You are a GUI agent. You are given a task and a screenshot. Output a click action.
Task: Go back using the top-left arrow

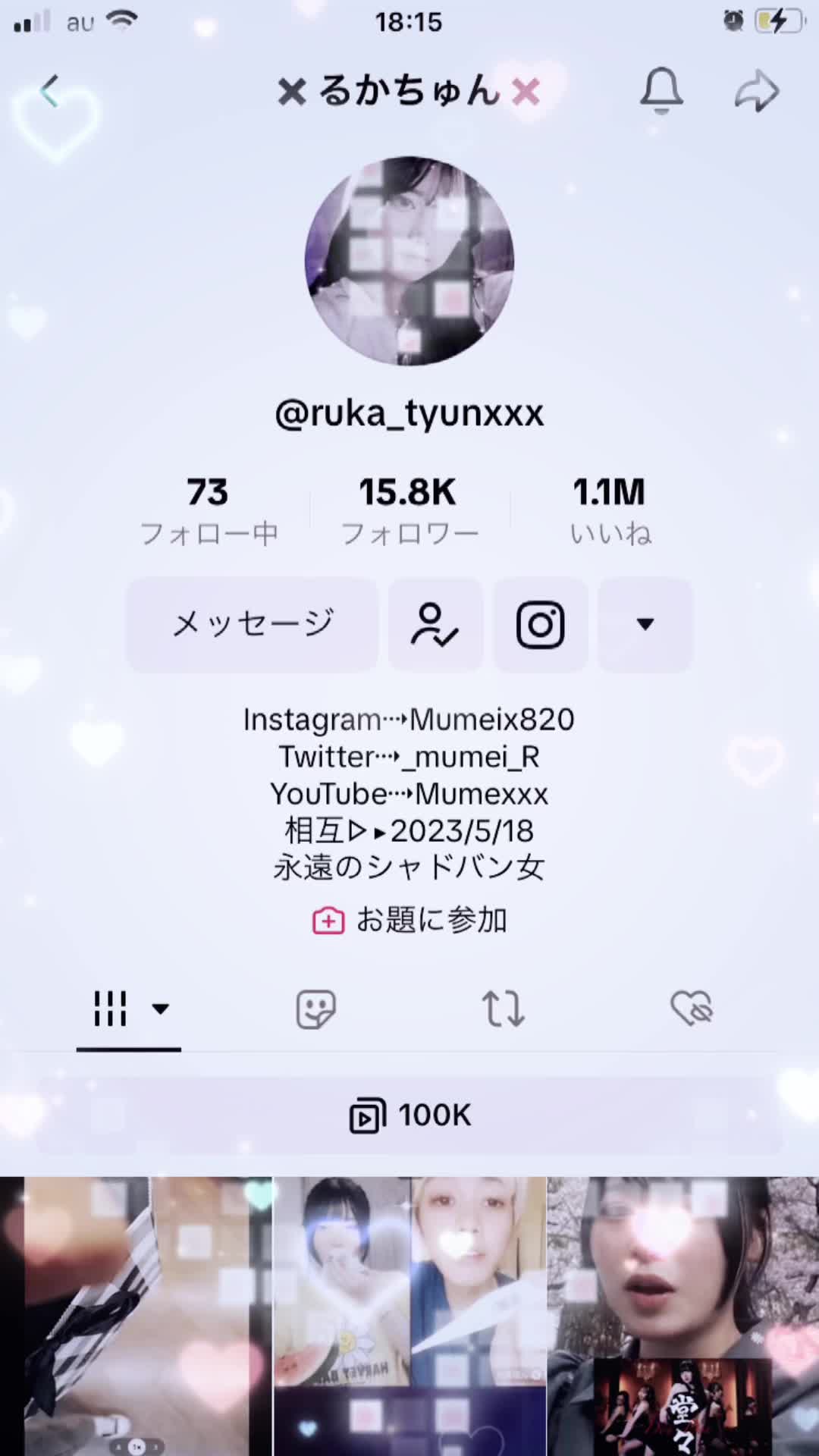[50, 92]
